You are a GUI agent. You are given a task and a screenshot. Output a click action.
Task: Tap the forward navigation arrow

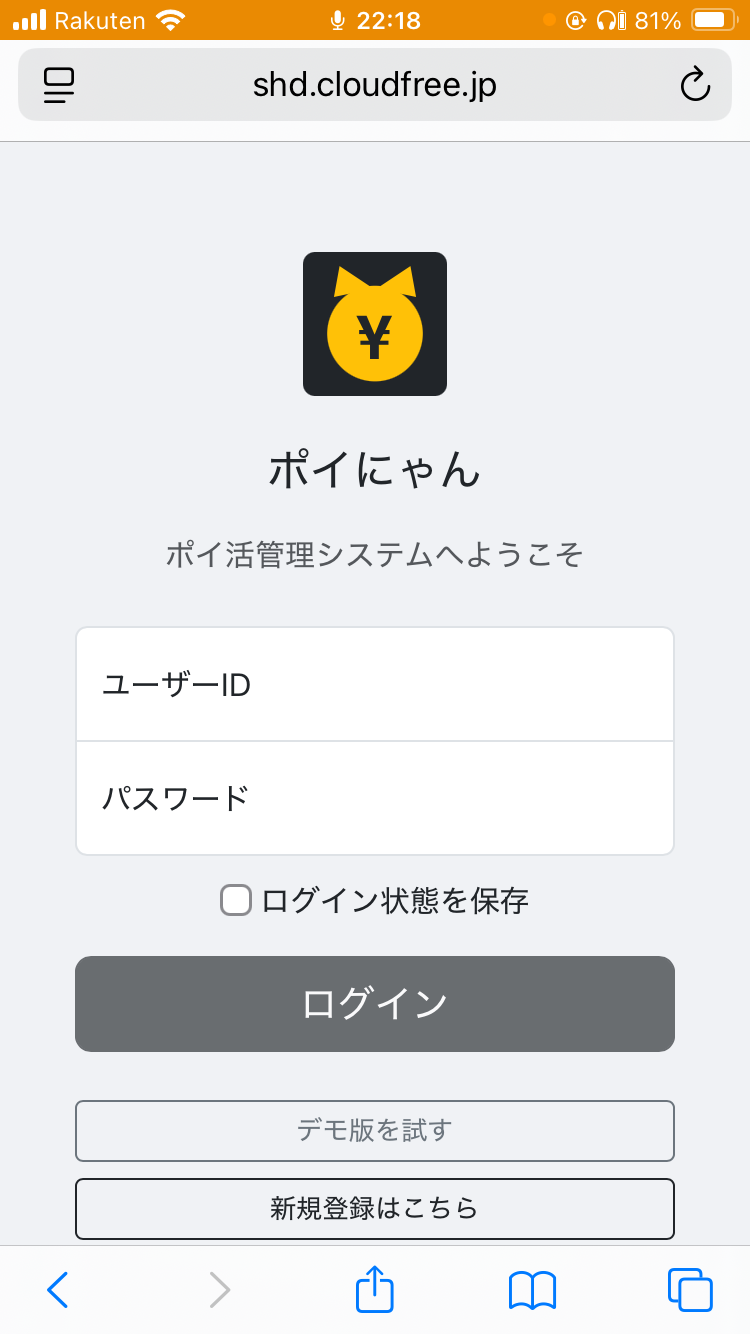click(x=220, y=1290)
